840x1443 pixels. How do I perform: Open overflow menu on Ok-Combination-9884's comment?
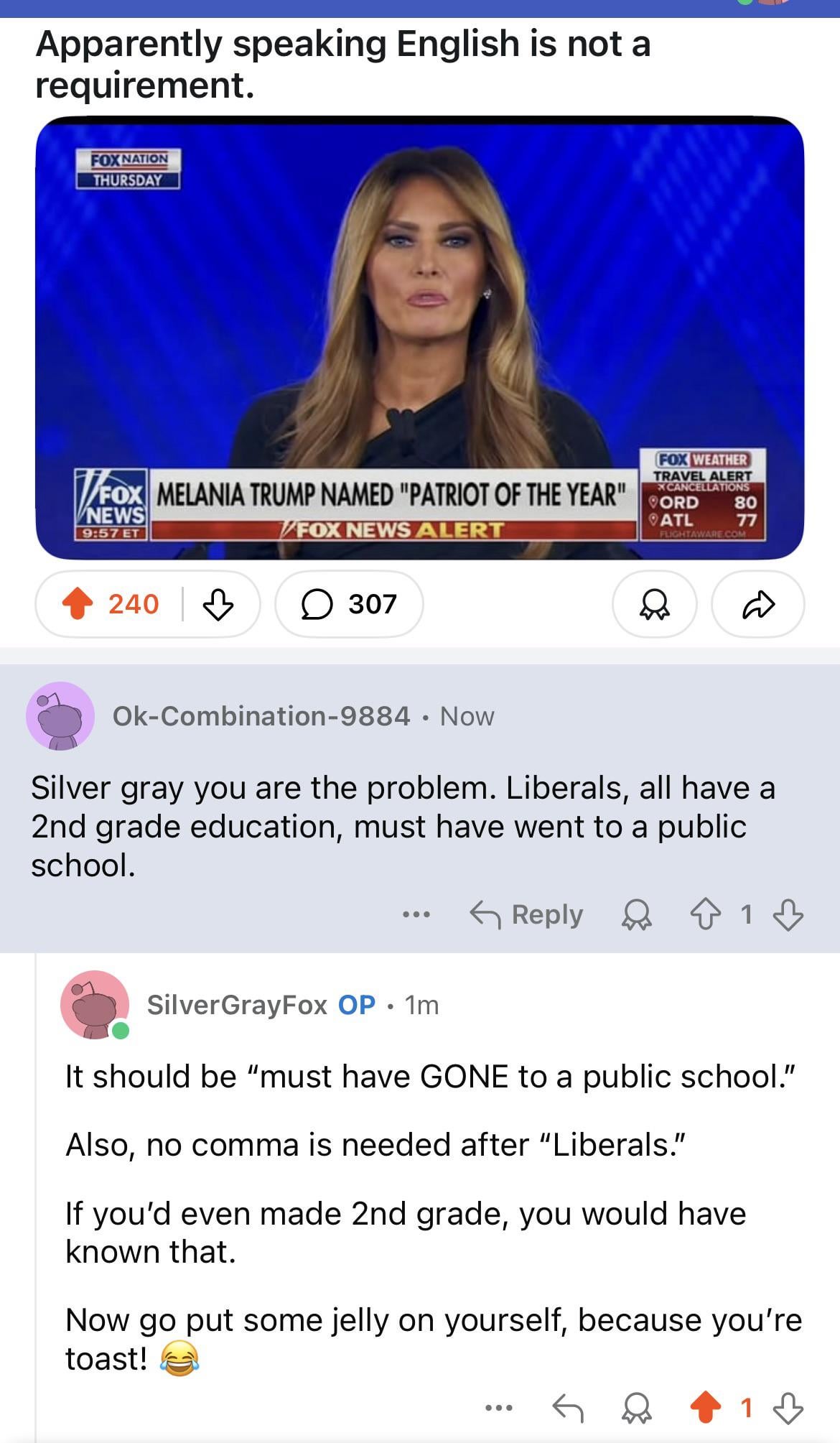(x=416, y=915)
